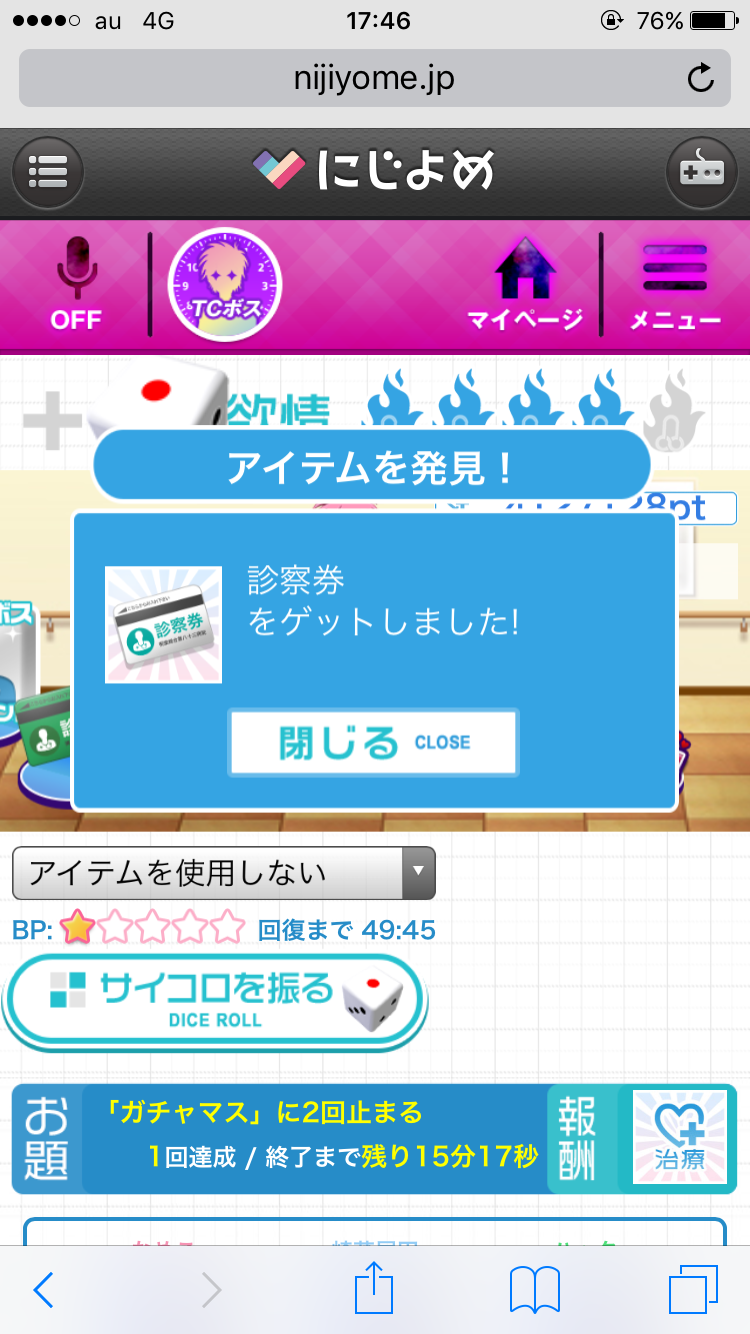Reload the nijiyome.jp page
Image resolution: width=750 pixels, height=1334 pixels.
(x=701, y=79)
